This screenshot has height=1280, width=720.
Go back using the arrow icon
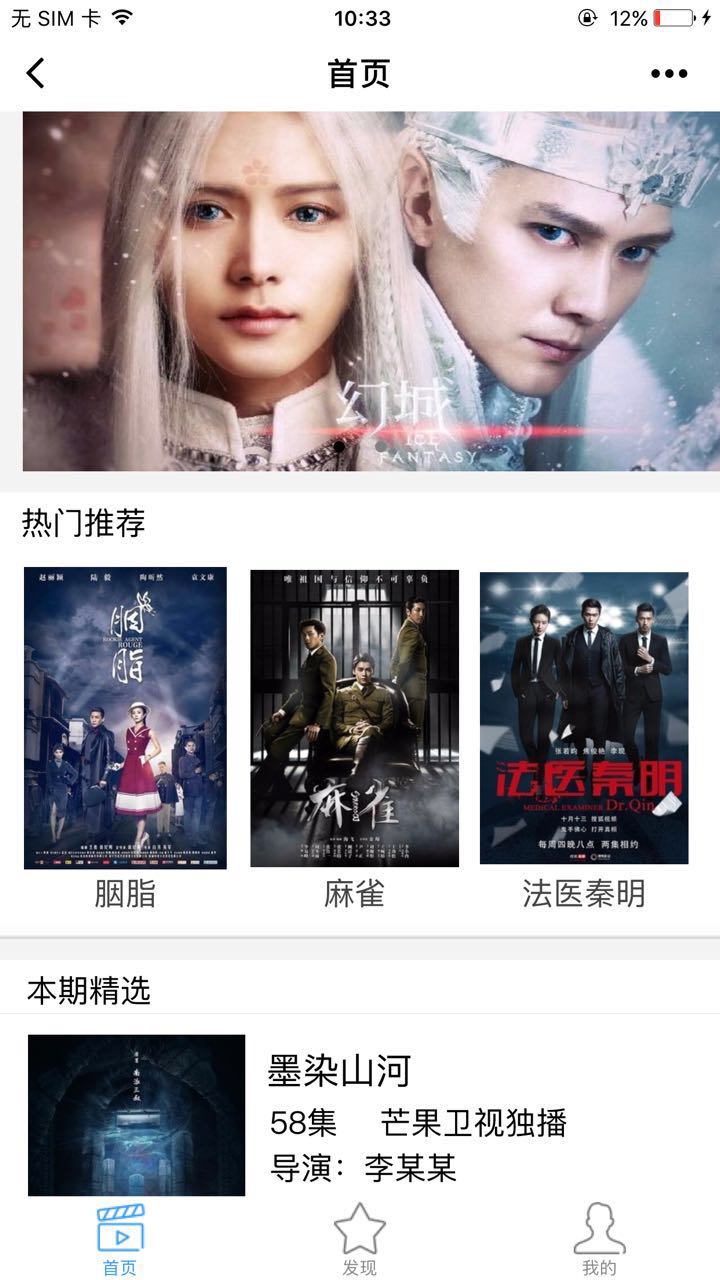(x=36, y=73)
